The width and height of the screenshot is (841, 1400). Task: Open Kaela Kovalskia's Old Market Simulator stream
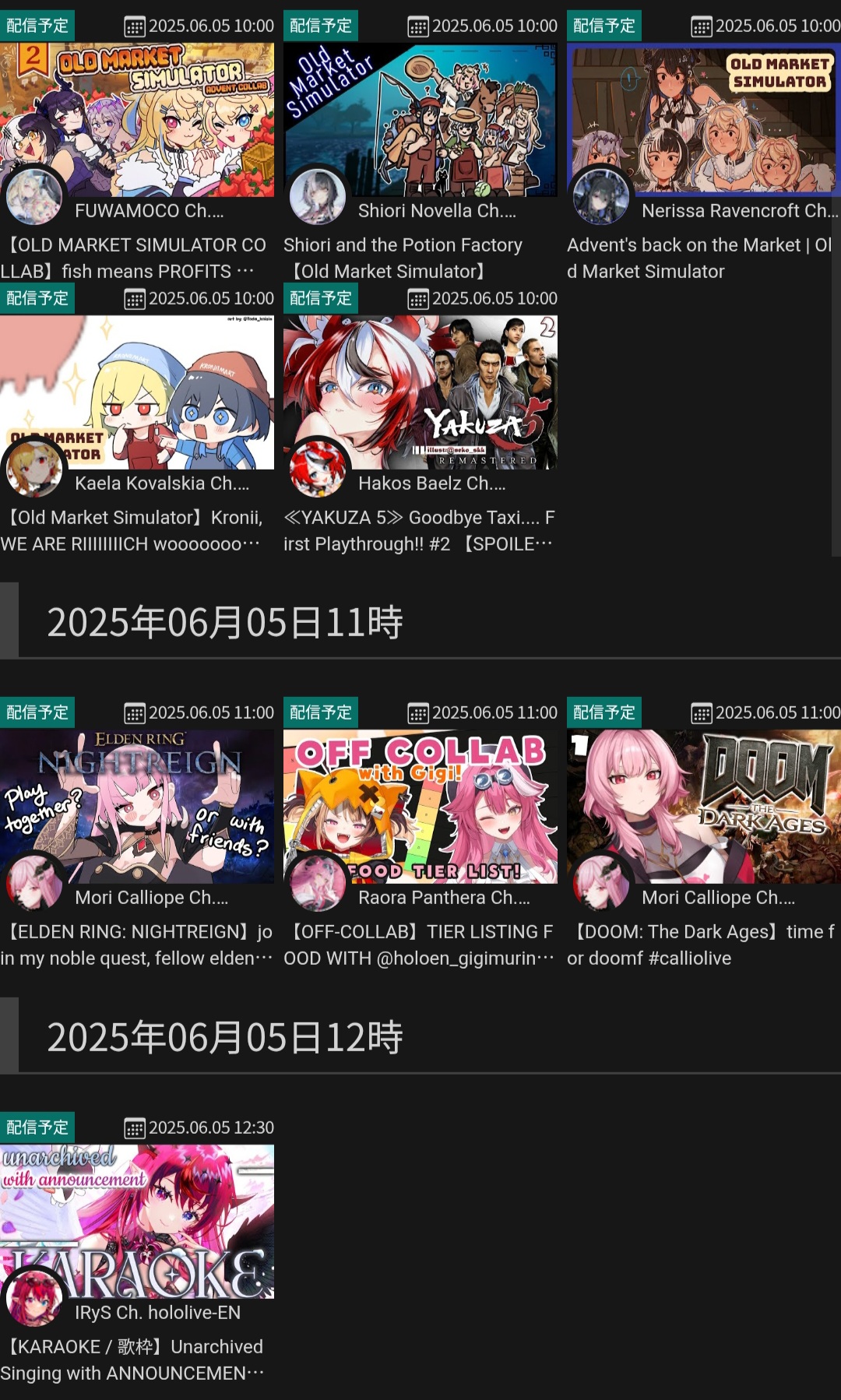pos(137,392)
